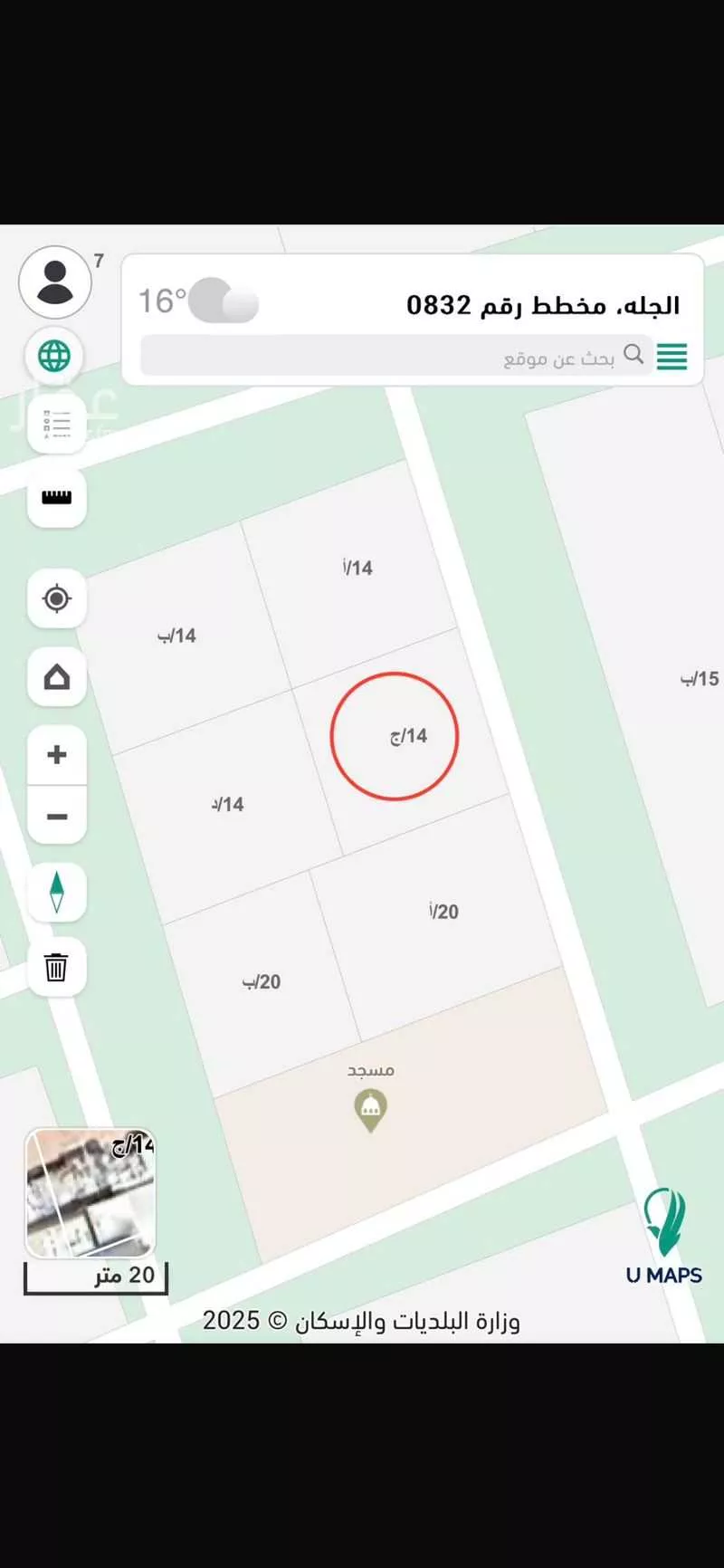Zoom out with the minus button

56,817
